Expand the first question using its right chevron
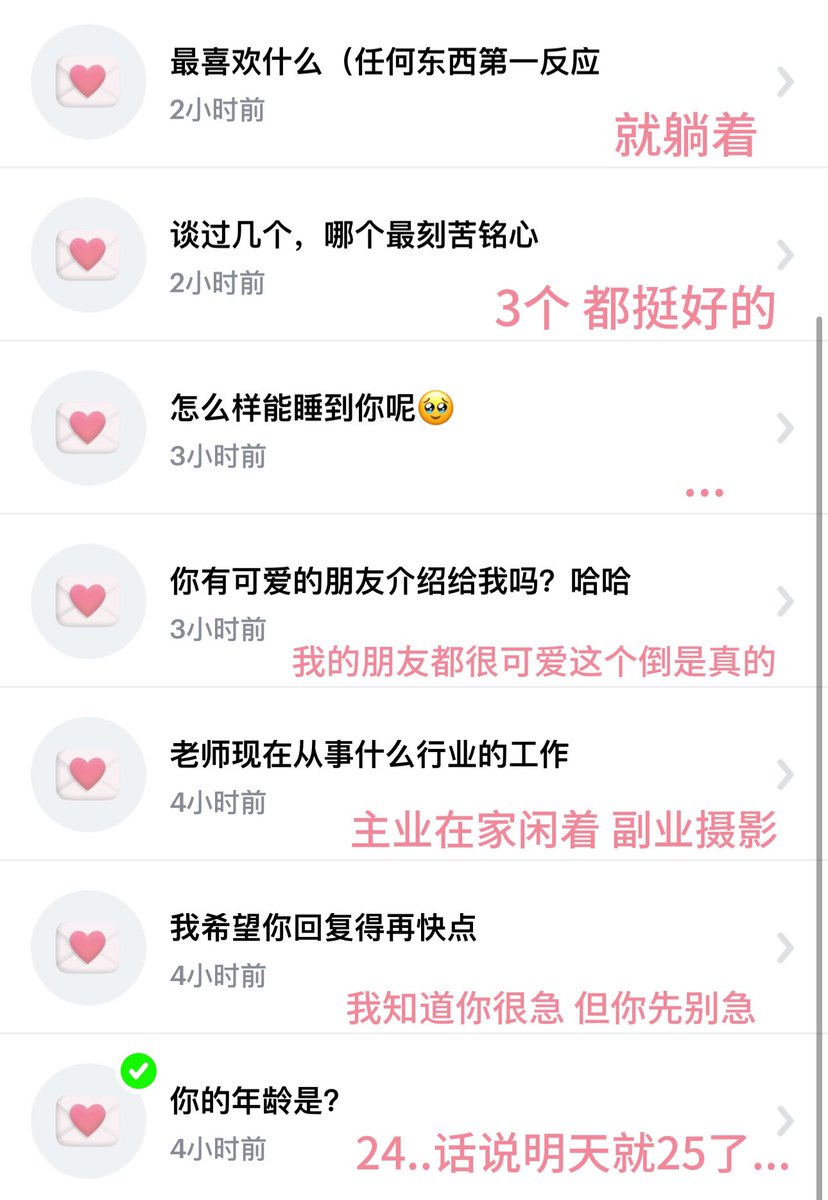The image size is (828, 1200). [787, 82]
